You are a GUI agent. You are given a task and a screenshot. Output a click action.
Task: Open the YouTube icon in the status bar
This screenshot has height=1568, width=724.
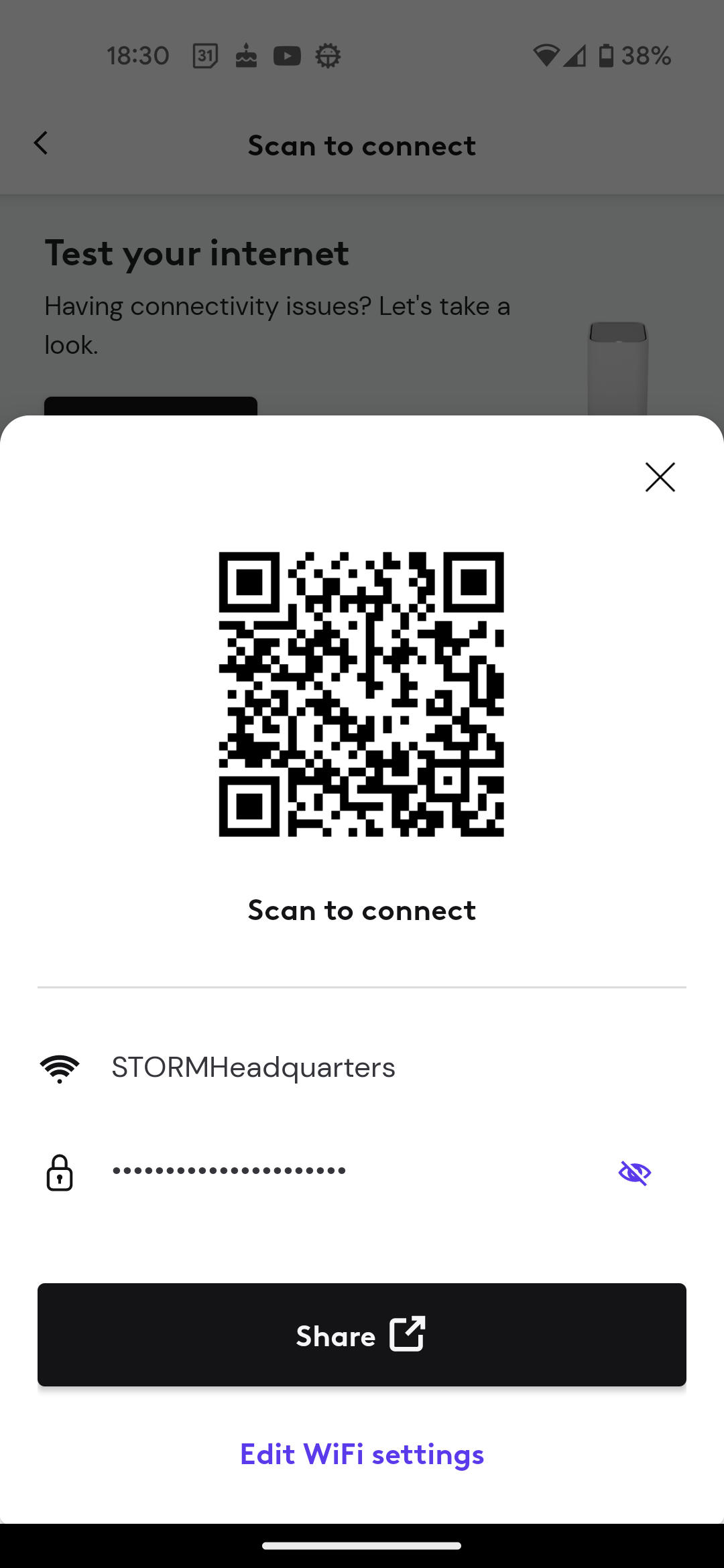(x=288, y=56)
